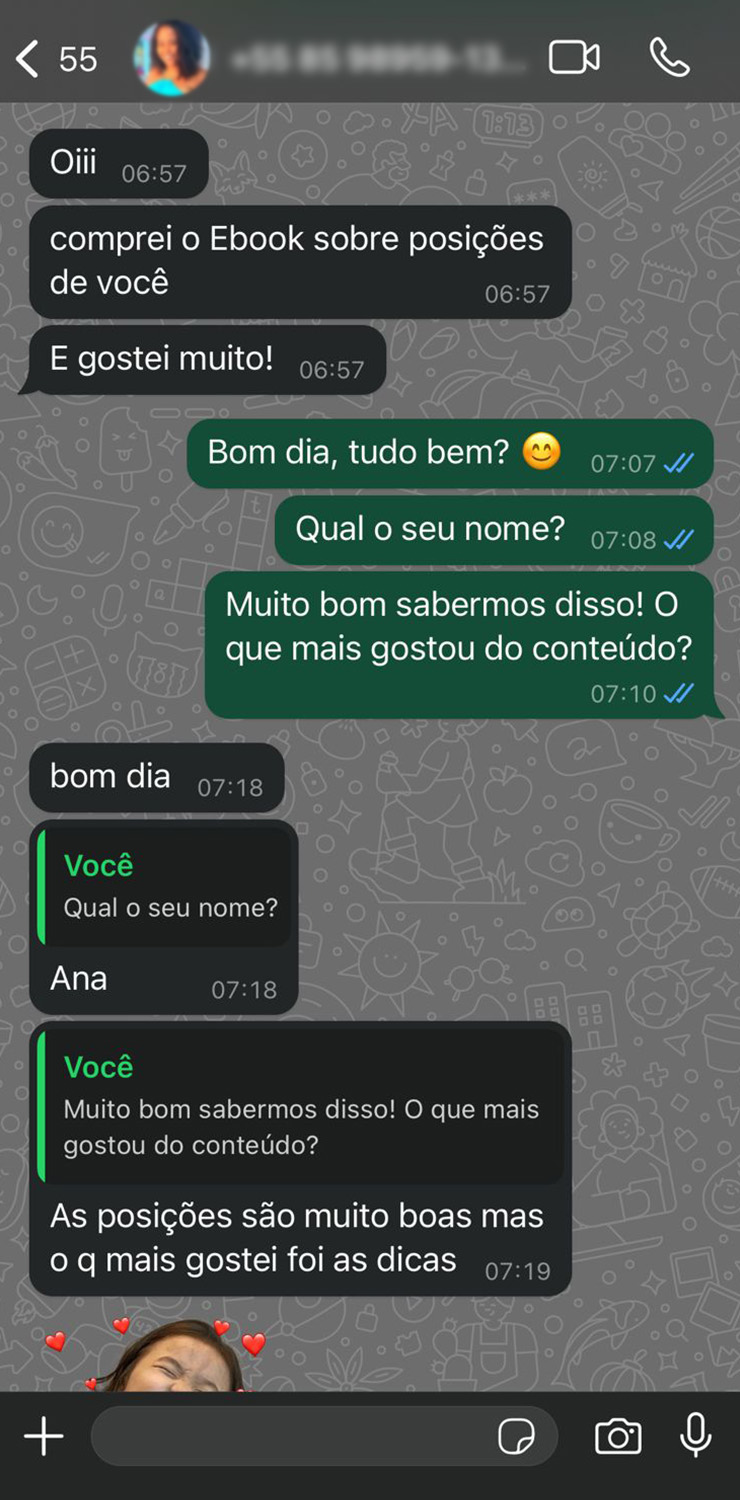Open the sticker picker
Screen dimensions: 740x1500
tap(516, 1438)
